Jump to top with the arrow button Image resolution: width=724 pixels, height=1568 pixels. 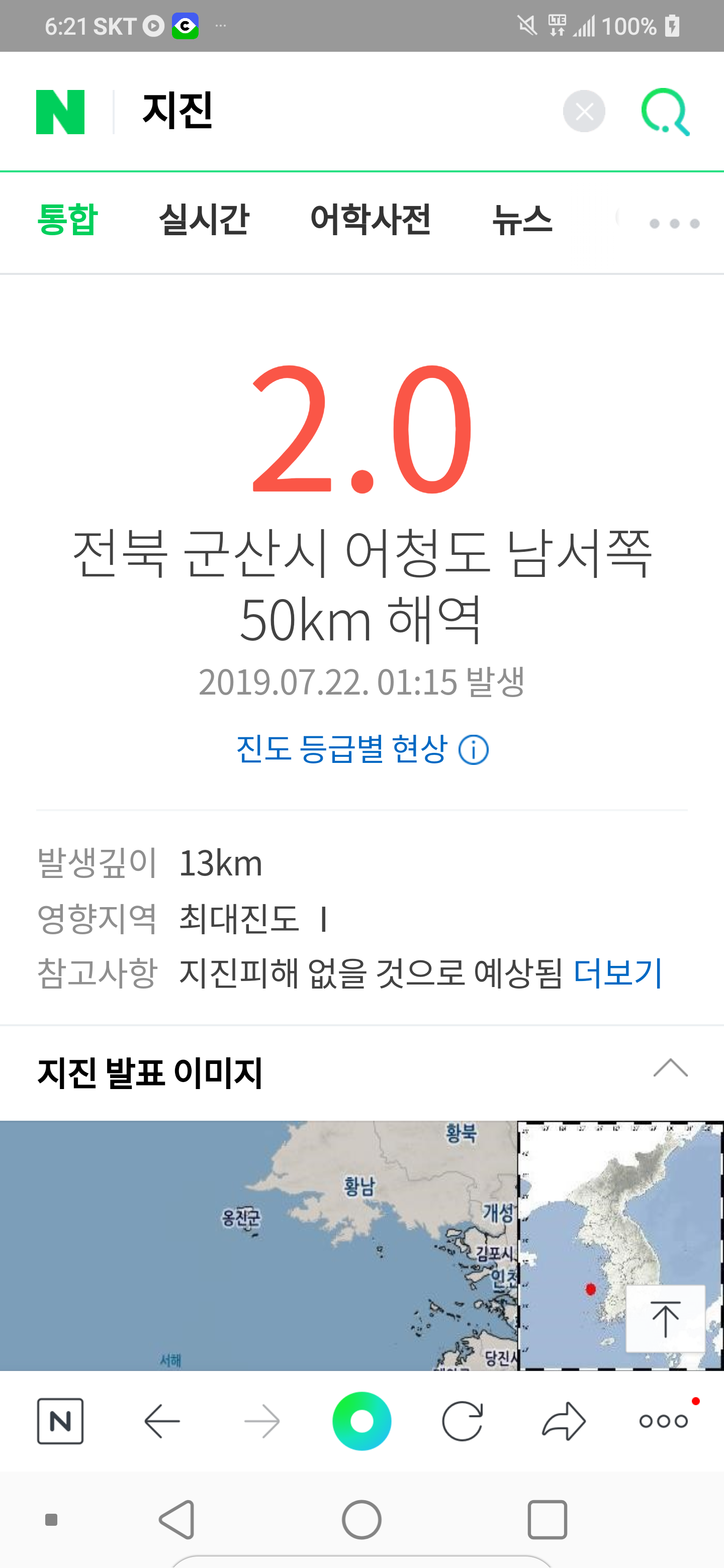click(666, 1319)
